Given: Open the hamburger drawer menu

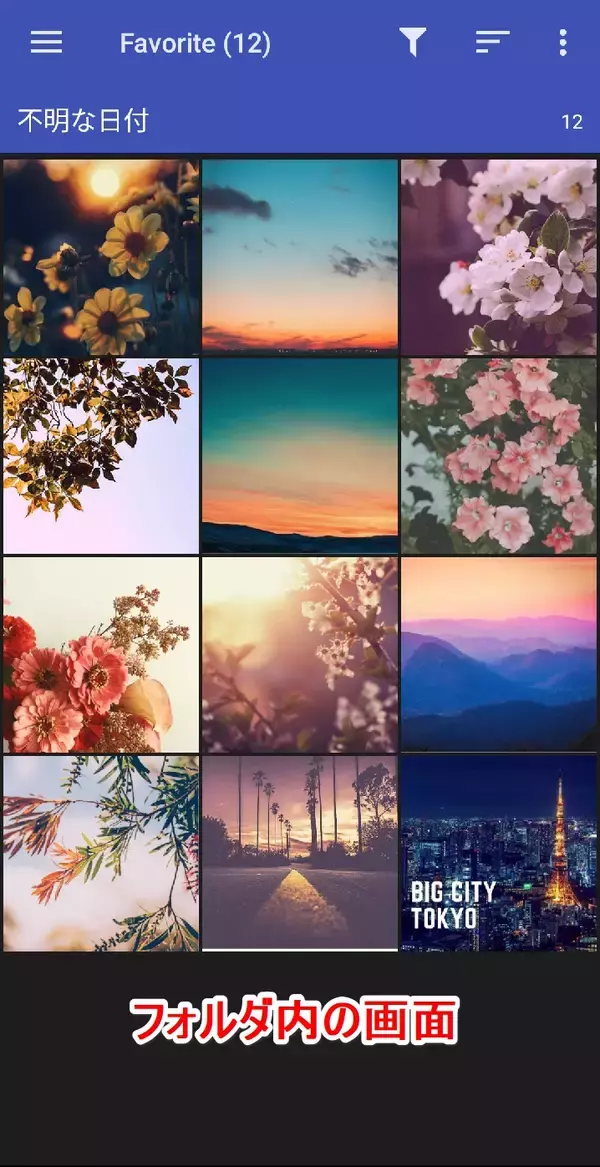Looking at the screenshot, I should pos(46,42).
